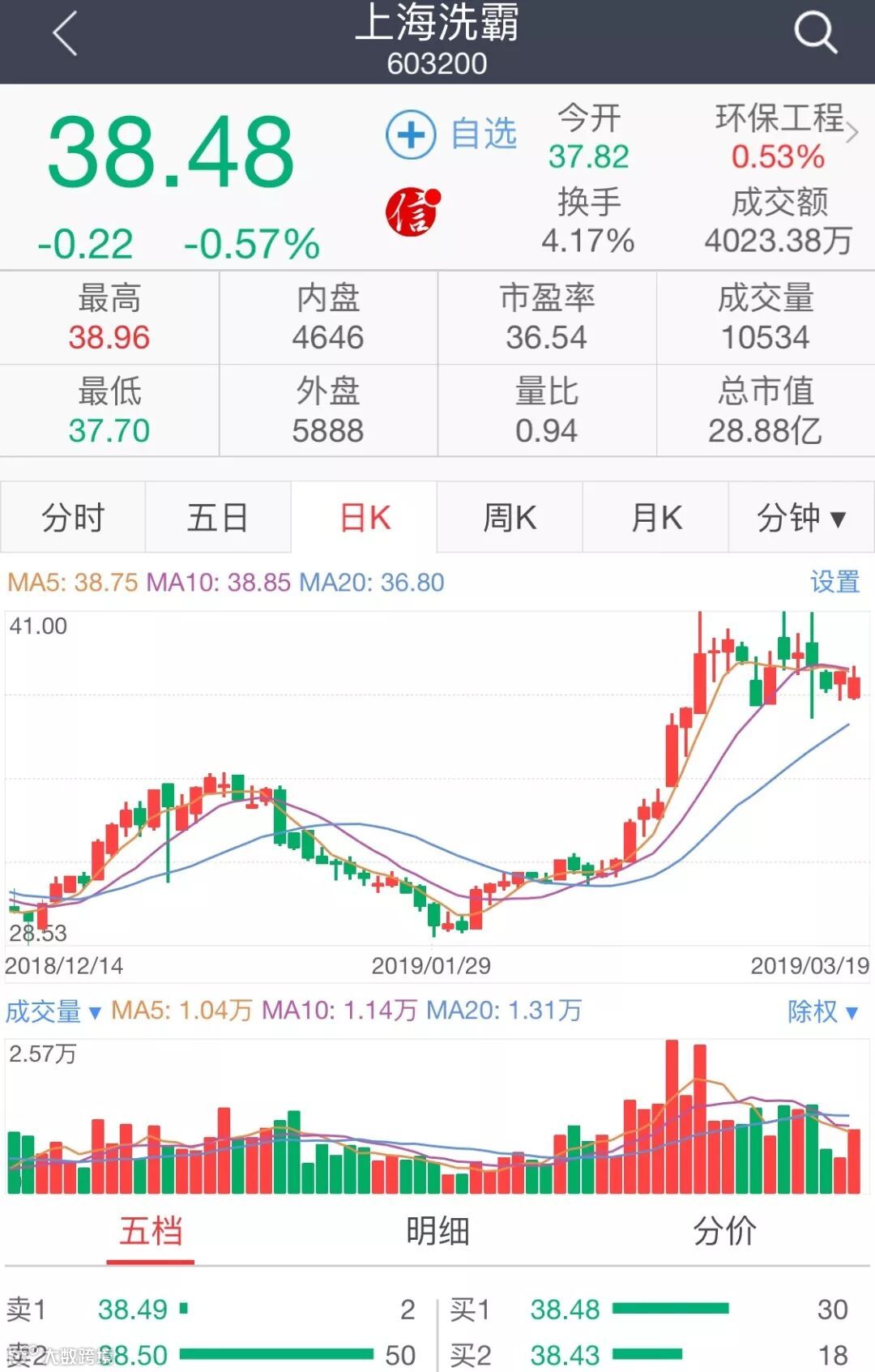Switch to the 分时 chart tab
Viewport: 875px width, 1372px height.
coord(73,517)
